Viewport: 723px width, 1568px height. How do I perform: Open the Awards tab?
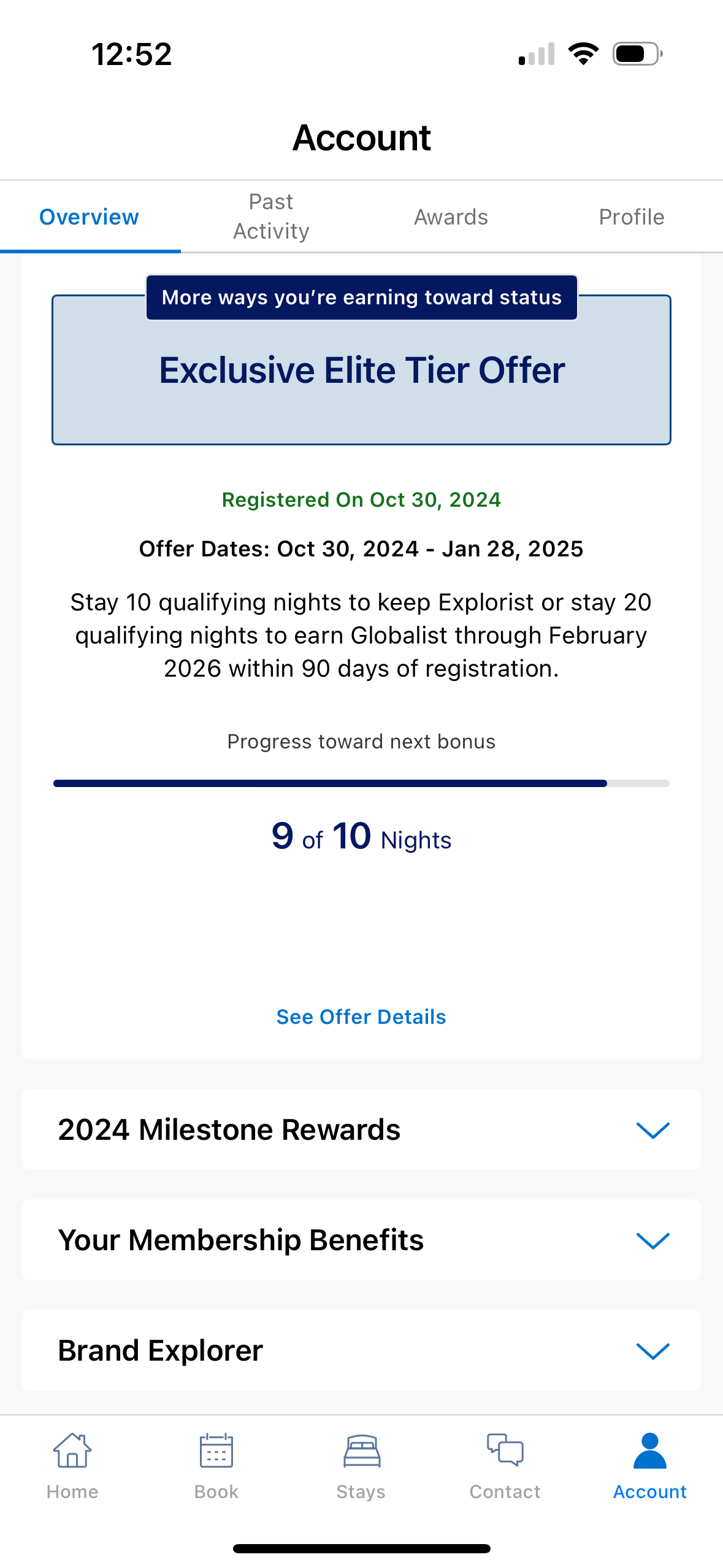(451, 217)
